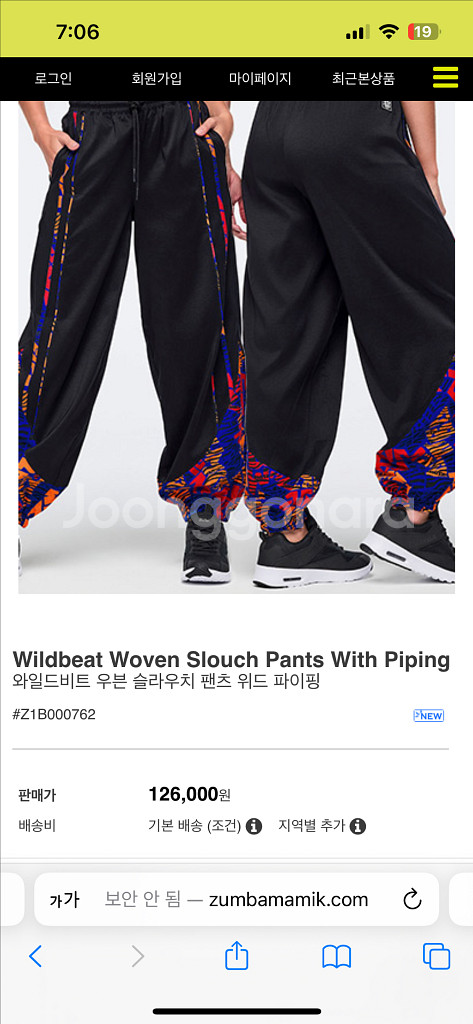Tap the Wildbeat pants product image
The height and width of the screenshot is (1024, 473).
[236, 347]
